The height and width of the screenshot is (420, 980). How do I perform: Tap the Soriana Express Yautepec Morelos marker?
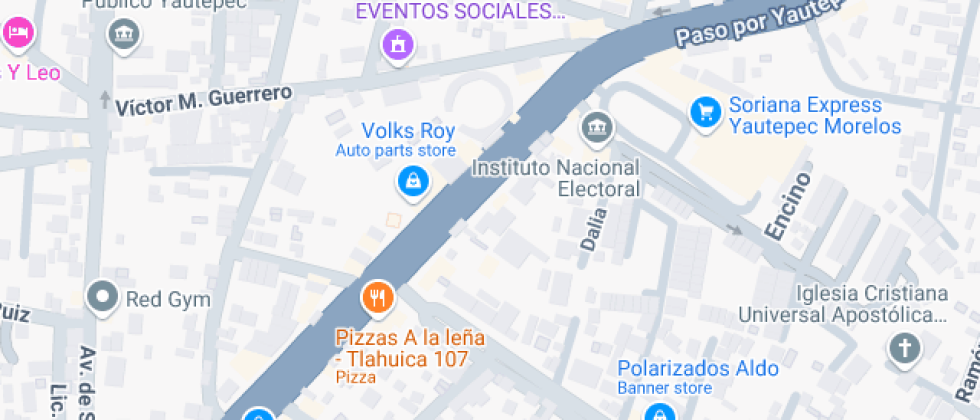[706, 111]
